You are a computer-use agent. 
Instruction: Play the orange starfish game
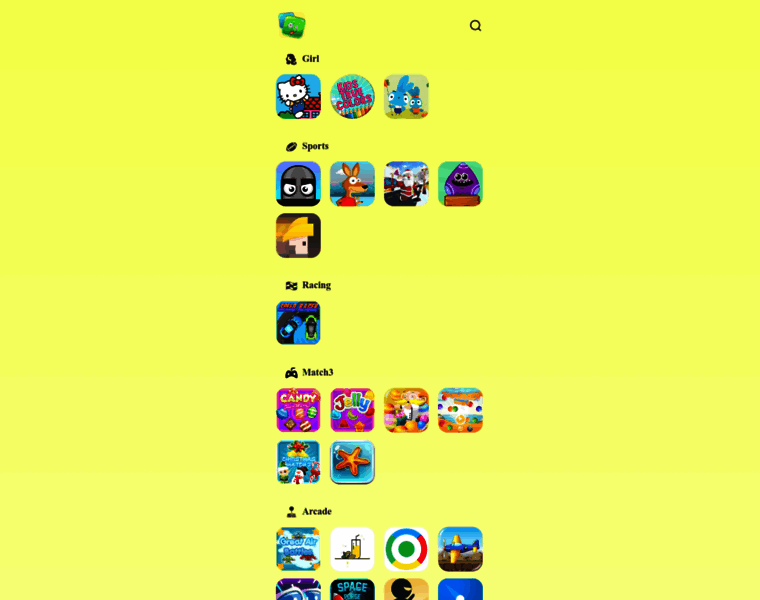[x=352, y=462]
